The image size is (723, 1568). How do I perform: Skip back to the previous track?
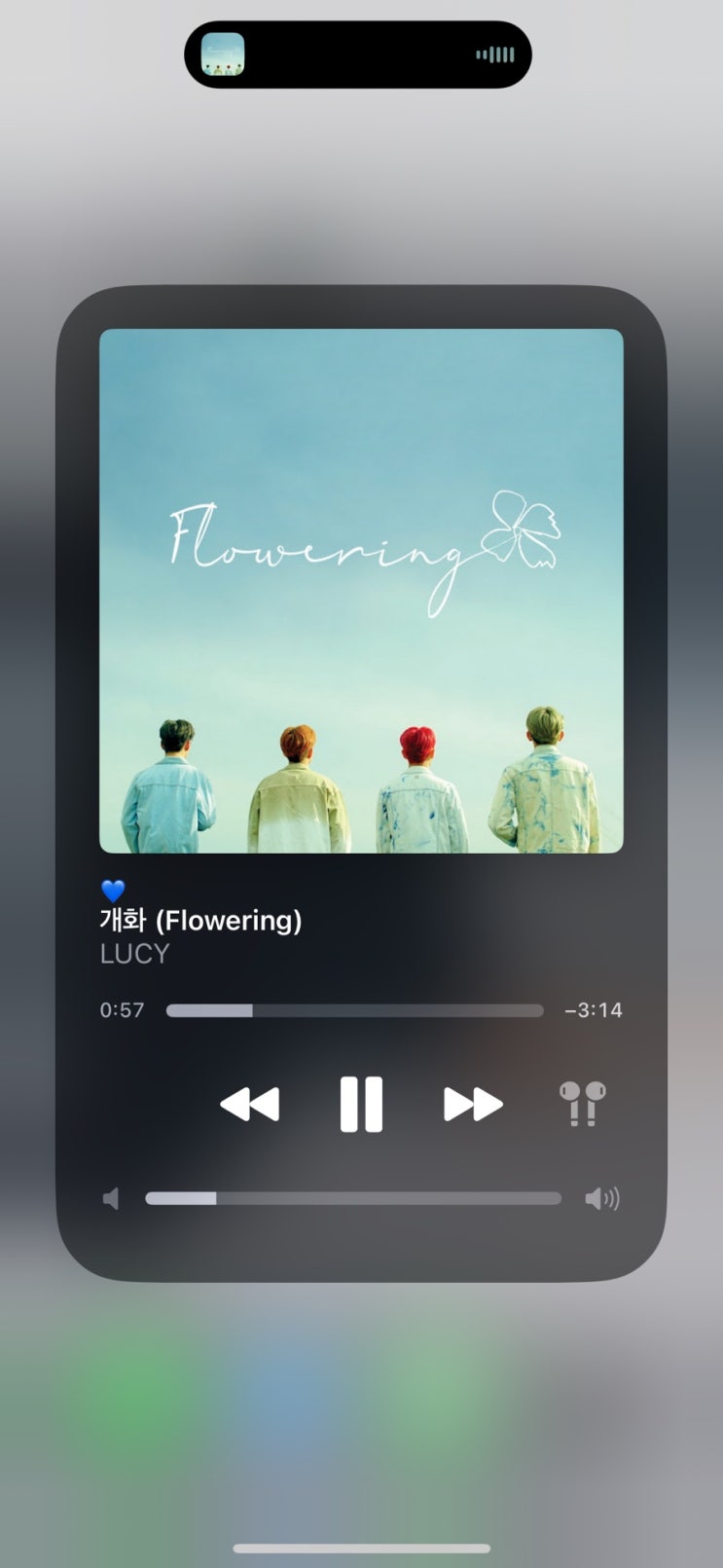tap(250, 1105)
